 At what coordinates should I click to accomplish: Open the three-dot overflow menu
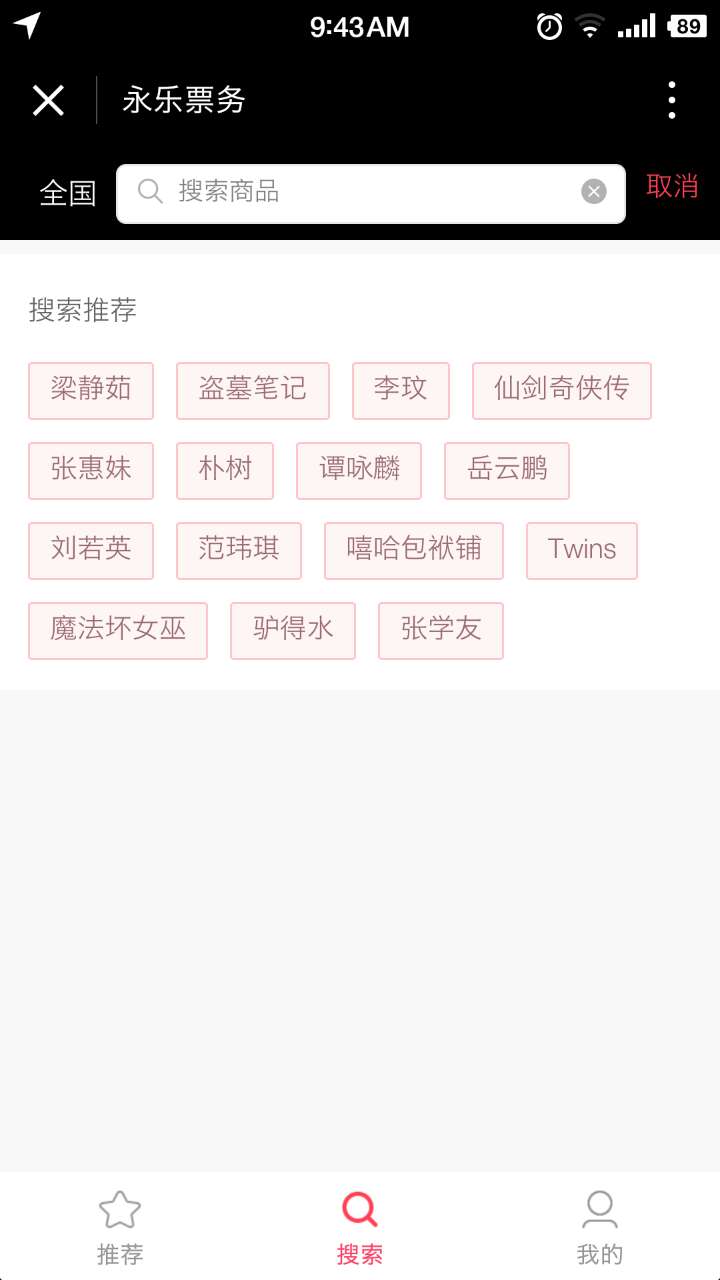[671, 100]
